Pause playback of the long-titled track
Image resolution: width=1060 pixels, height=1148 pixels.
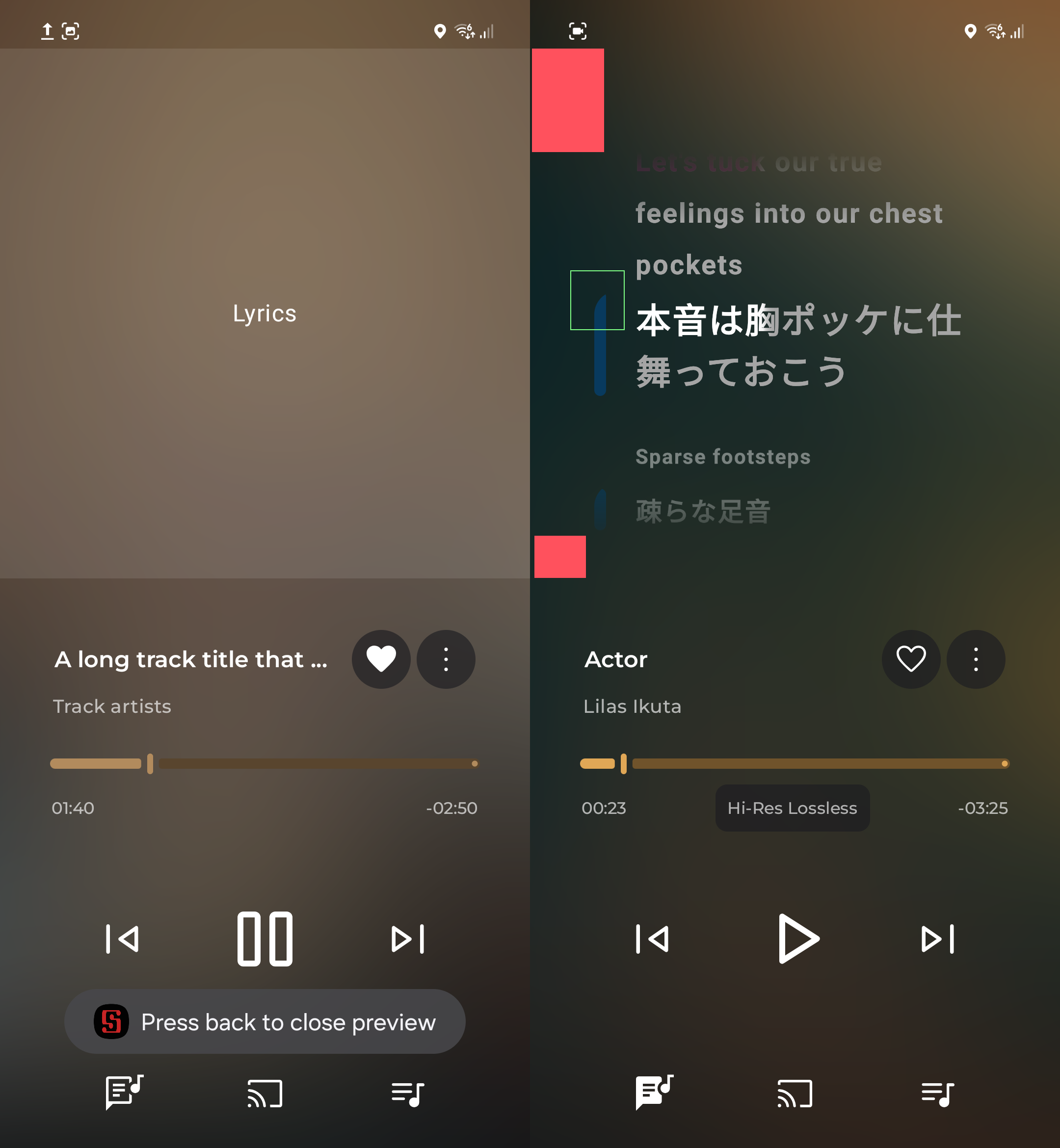point(265,939)
